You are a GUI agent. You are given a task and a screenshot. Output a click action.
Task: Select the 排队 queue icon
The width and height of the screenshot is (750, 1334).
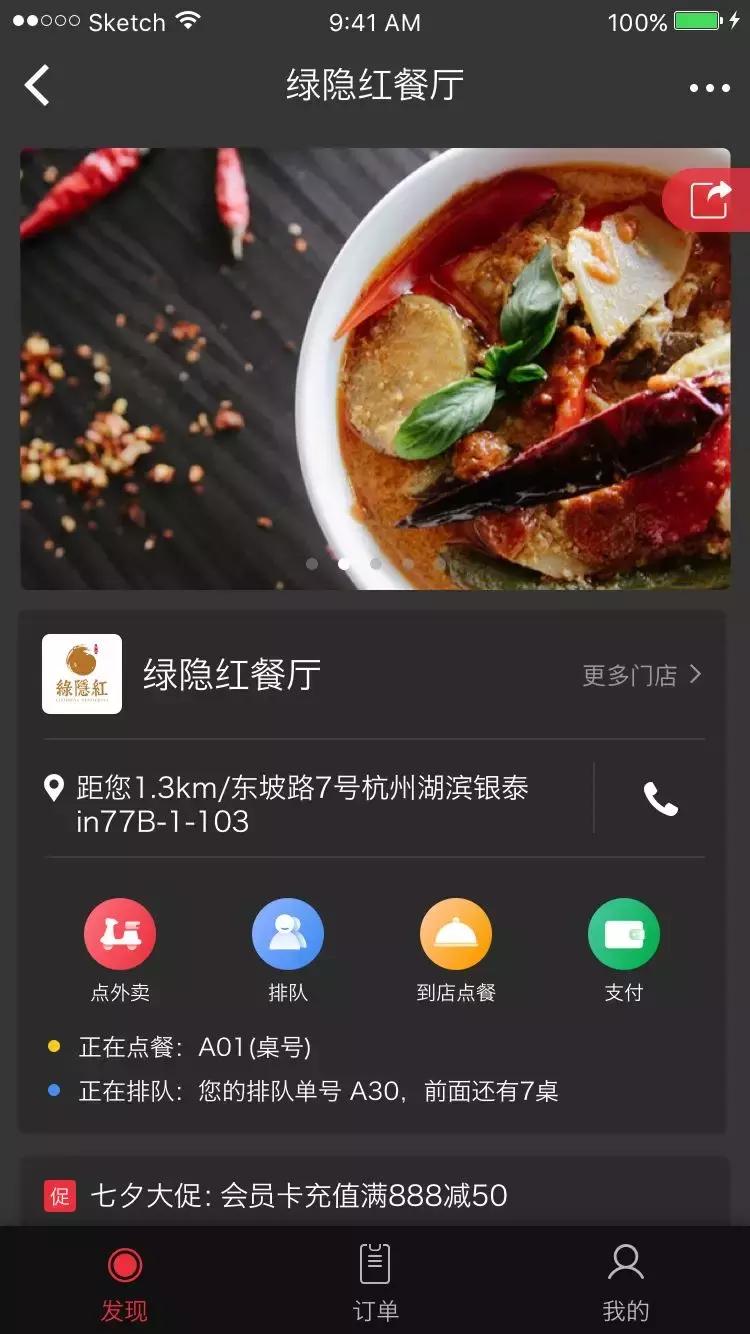point(288,933)
